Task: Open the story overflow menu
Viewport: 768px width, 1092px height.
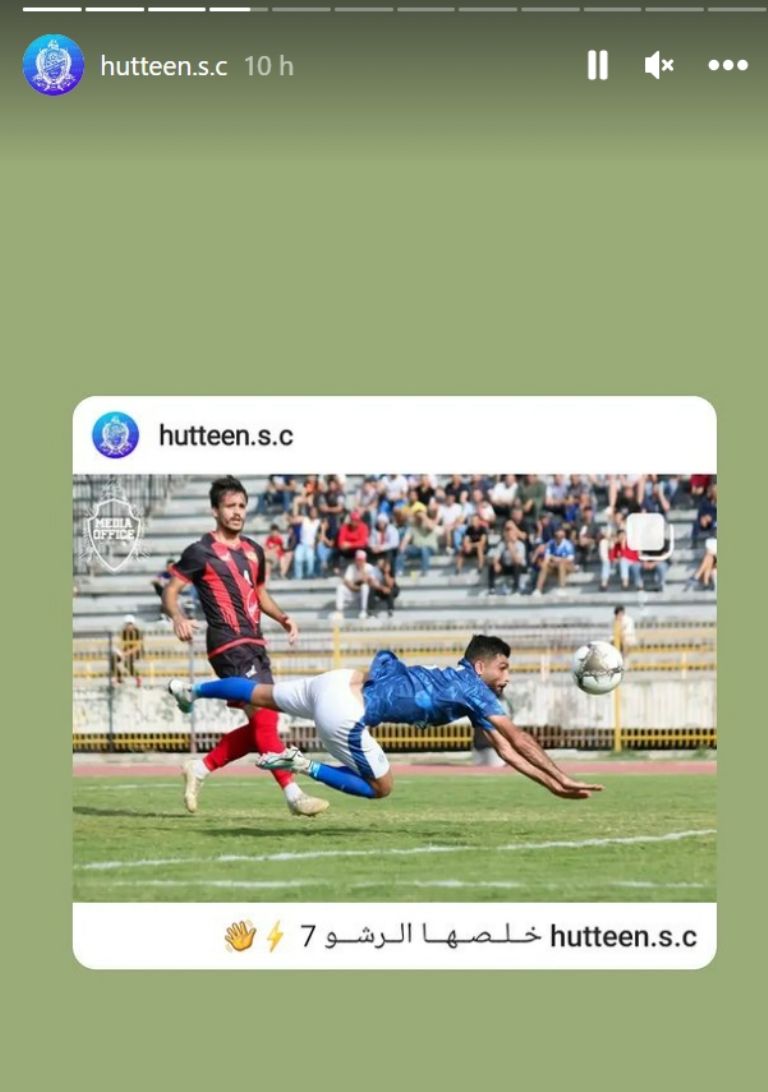Action: point(727,66)
